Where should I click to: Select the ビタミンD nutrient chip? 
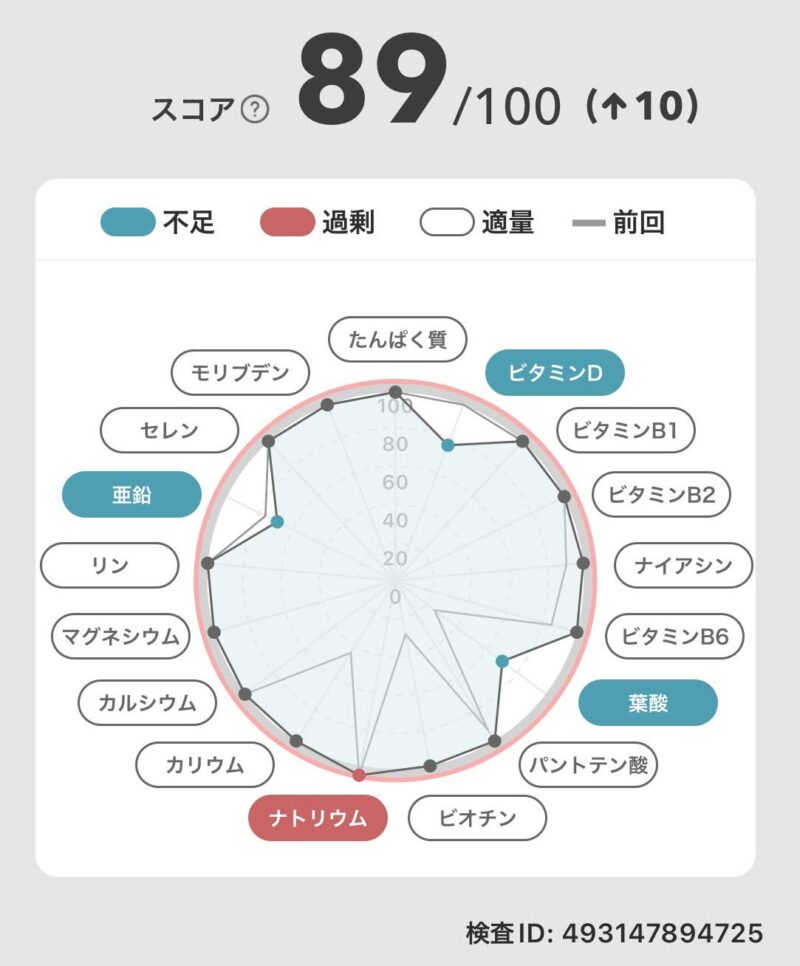[554, 374]
